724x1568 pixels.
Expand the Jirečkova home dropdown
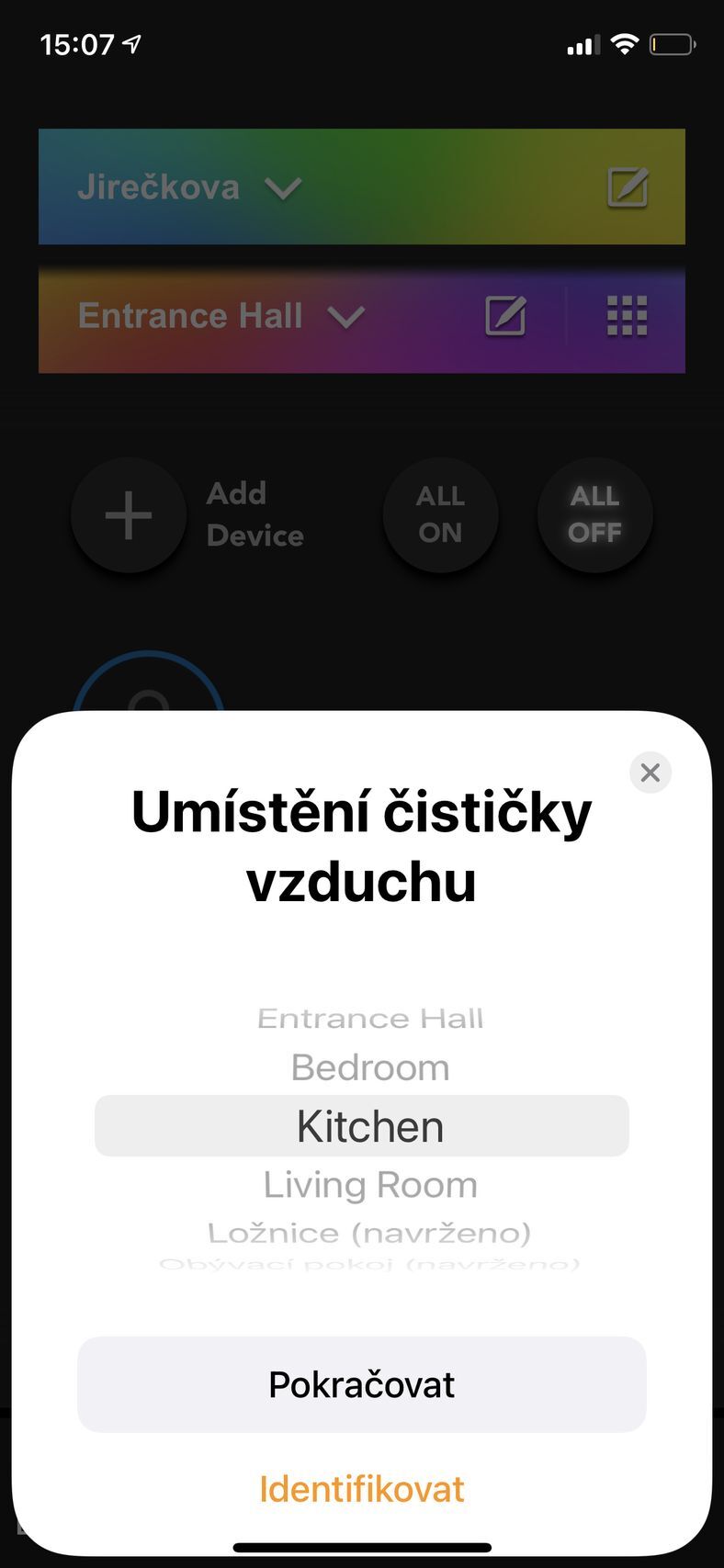(x=284, y=187)
